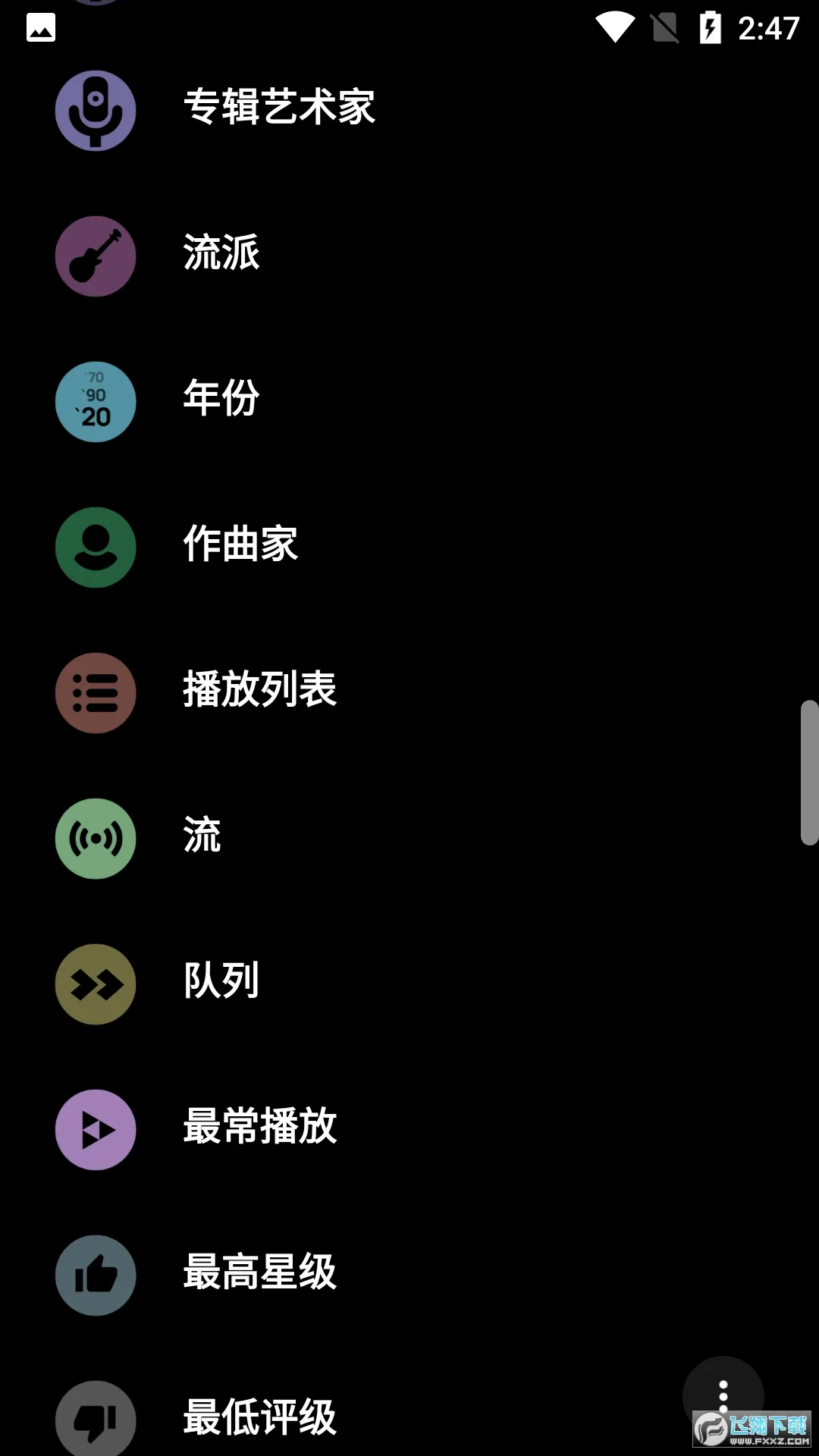
Task: Open the 队列 entry
Action: 221,981
